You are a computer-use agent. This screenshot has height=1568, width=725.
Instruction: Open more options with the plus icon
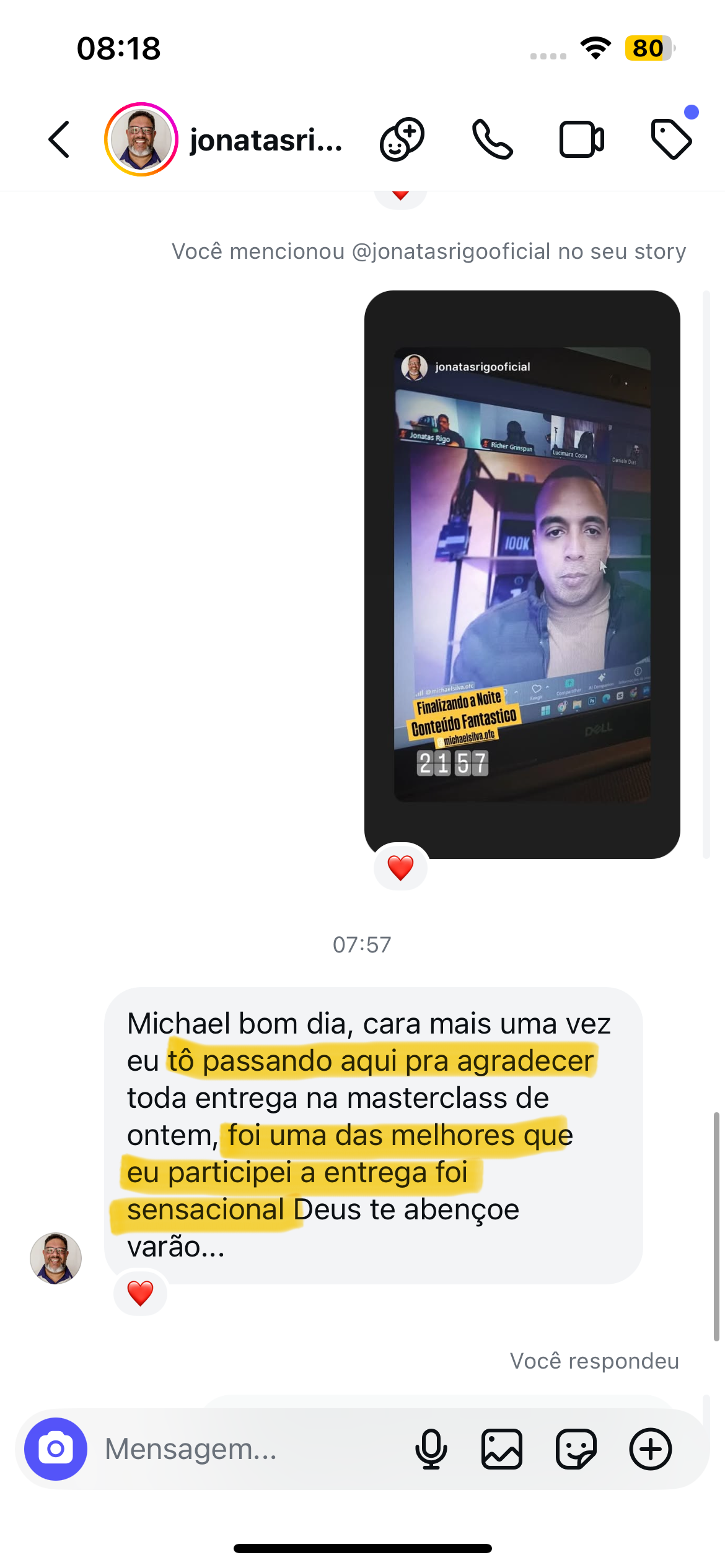tap(651, 1449)
